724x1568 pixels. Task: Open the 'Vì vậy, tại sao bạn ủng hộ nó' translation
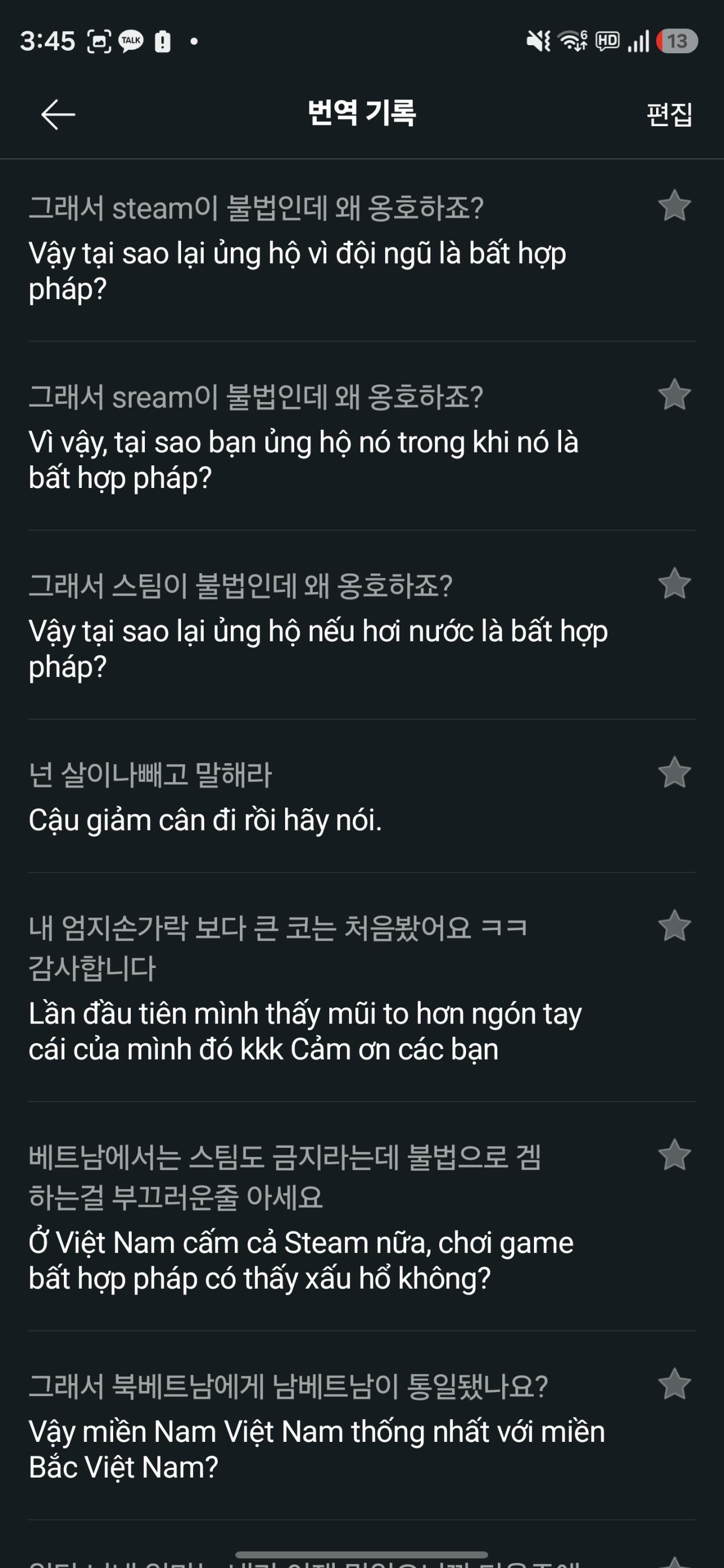pyautogui.click(x=303, y=460)
